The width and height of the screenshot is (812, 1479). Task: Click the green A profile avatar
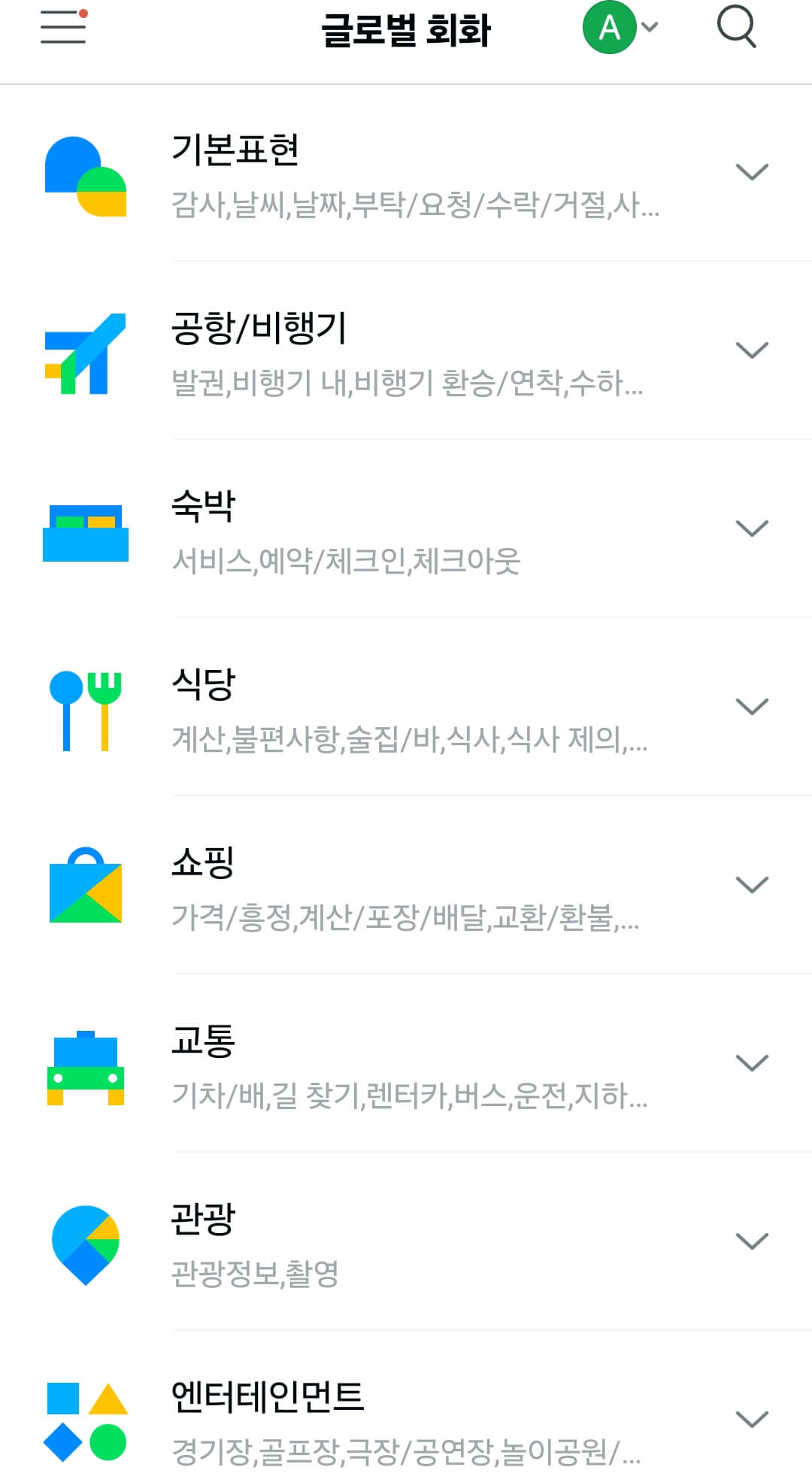(x=611, y=27)
